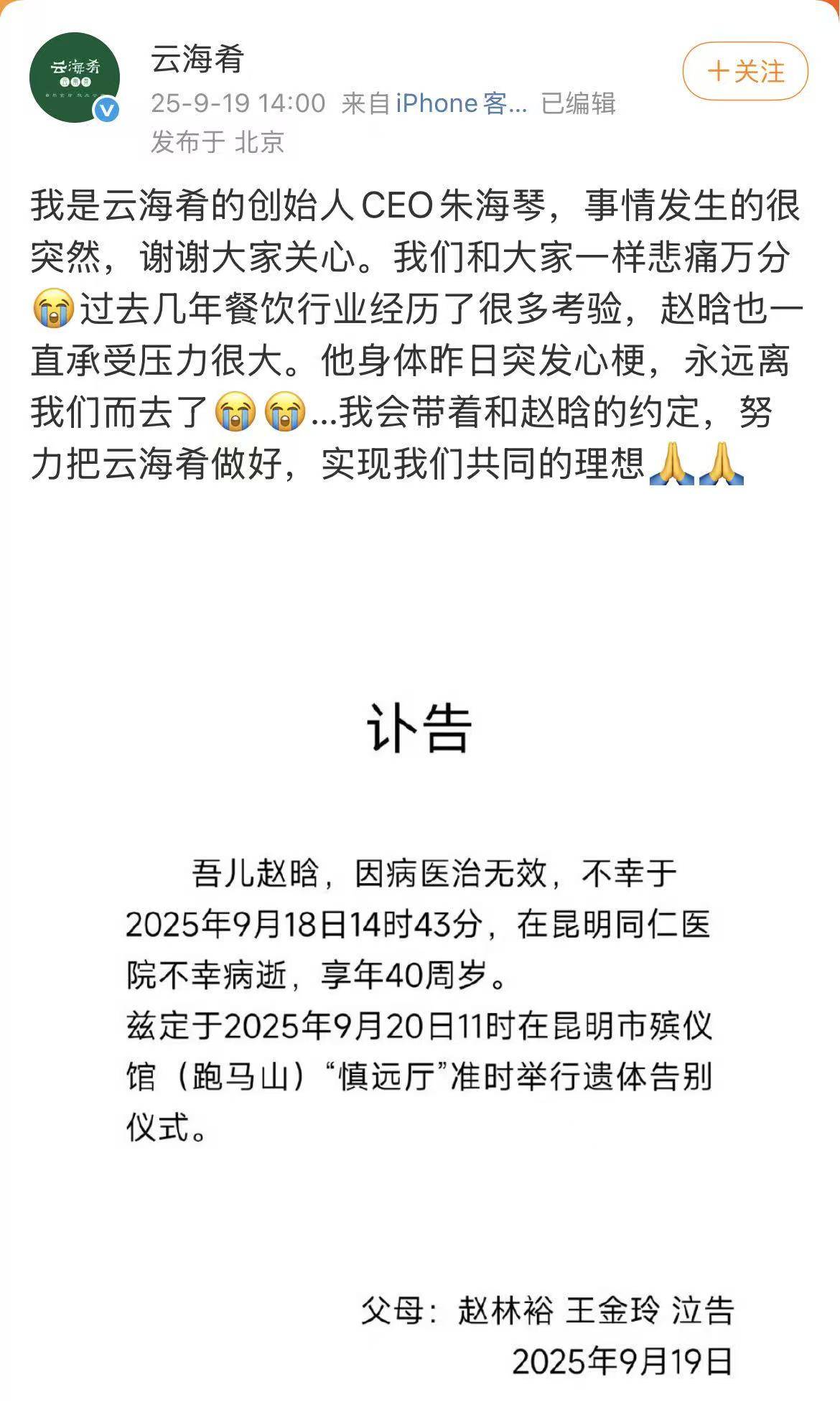Viewport: 840px width, 1410px height.
Task: Follow the 云海肴 account
Action: coord(745,71)
